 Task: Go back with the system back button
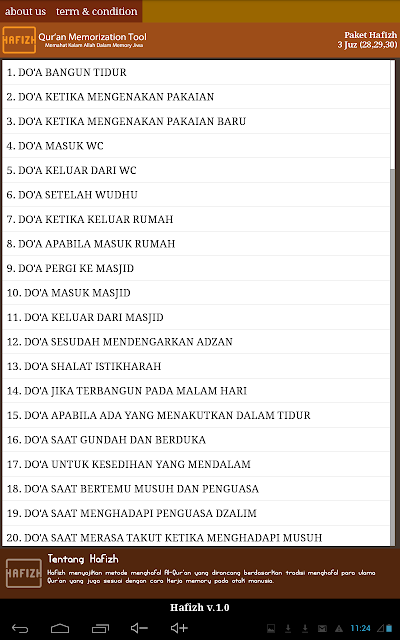click(x=20, y=628)
